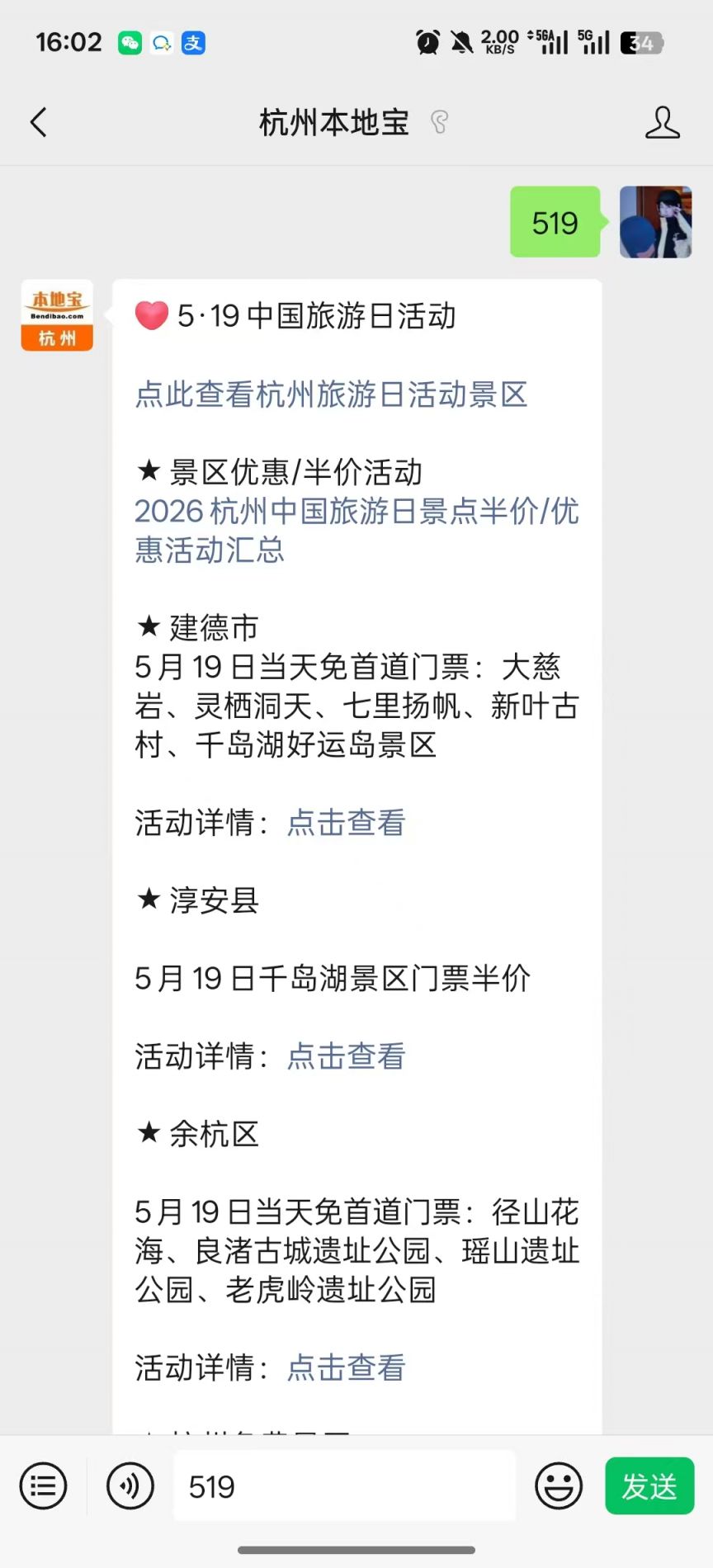Image resolution: width=713 pixels, height=1568 pixels.
Task: Open link 点此查看杭州旅游日活动景区
Action: [x=331, y=394]
